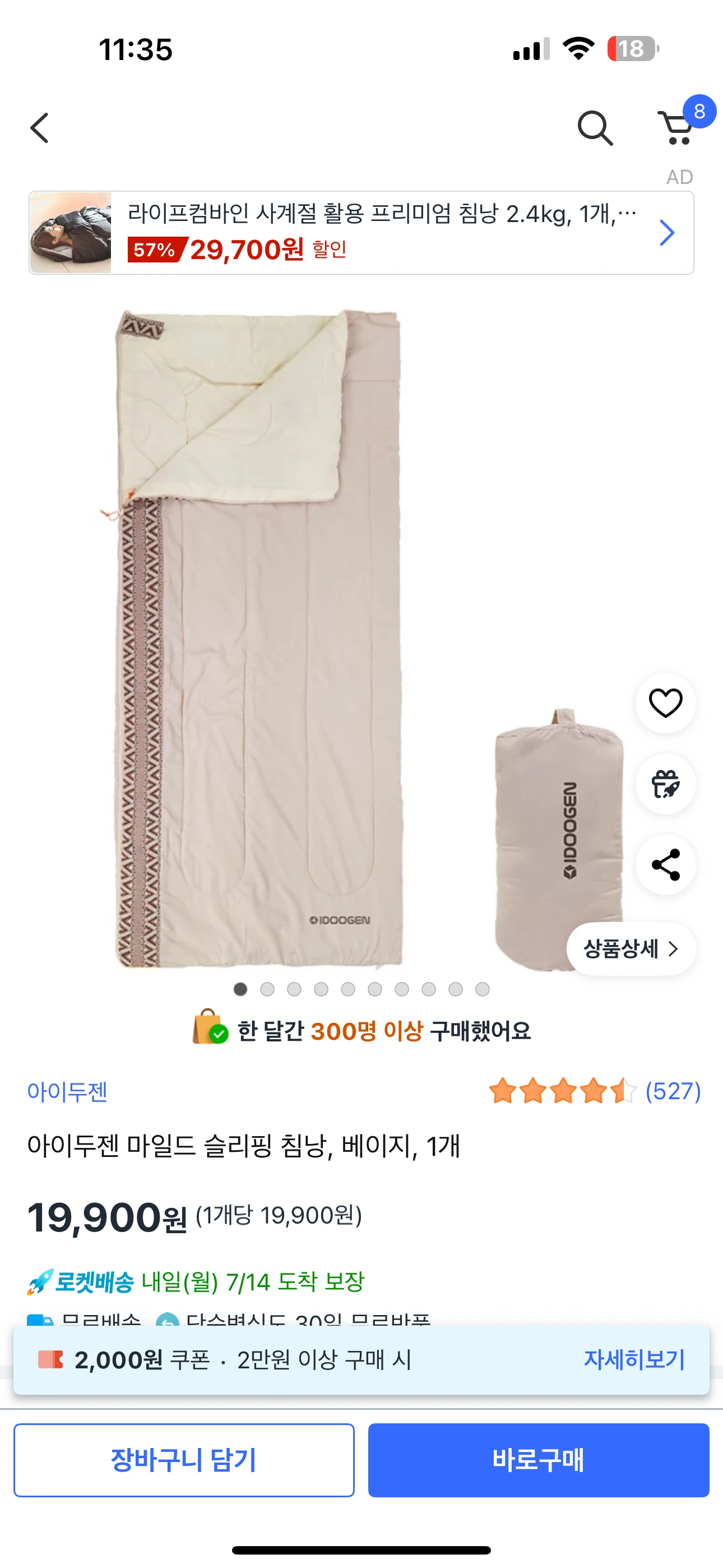The height and width of the screenshot is (1568, 723).
Task: Open the search magnifier icon
Action: (595, 128)
